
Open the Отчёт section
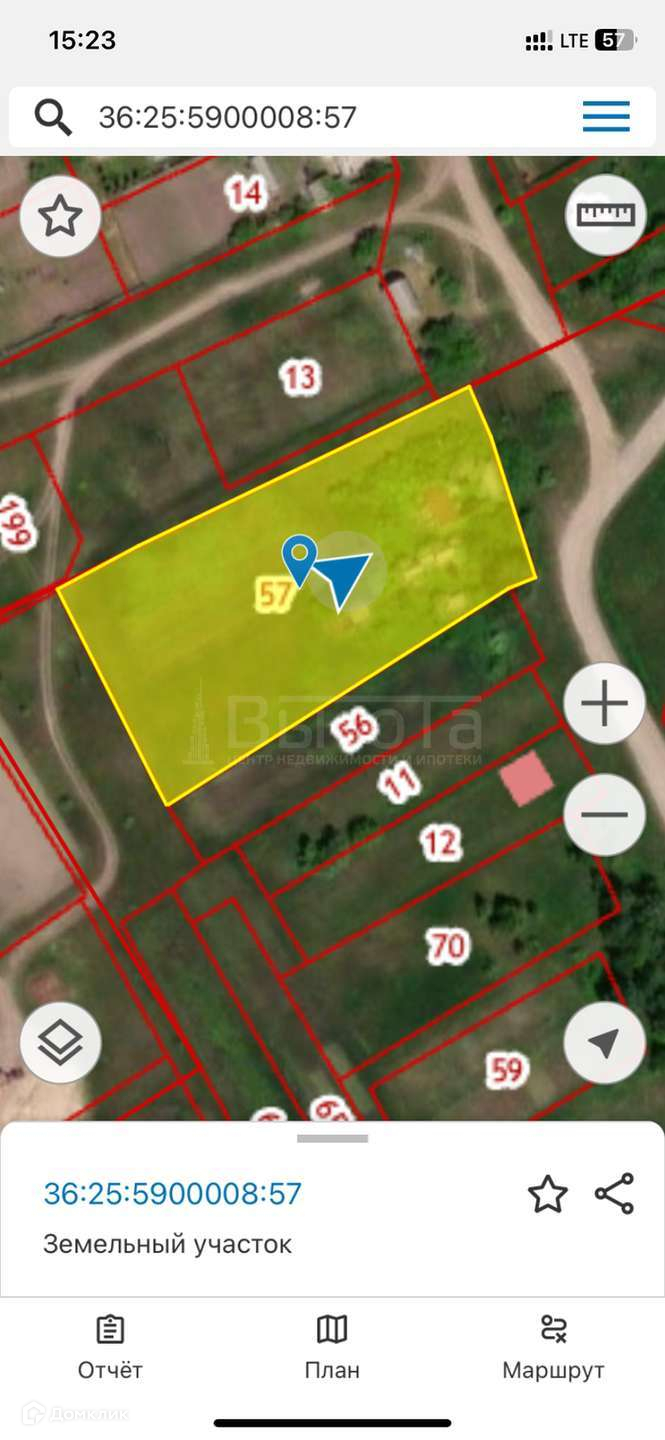[x=110, y=1348]
